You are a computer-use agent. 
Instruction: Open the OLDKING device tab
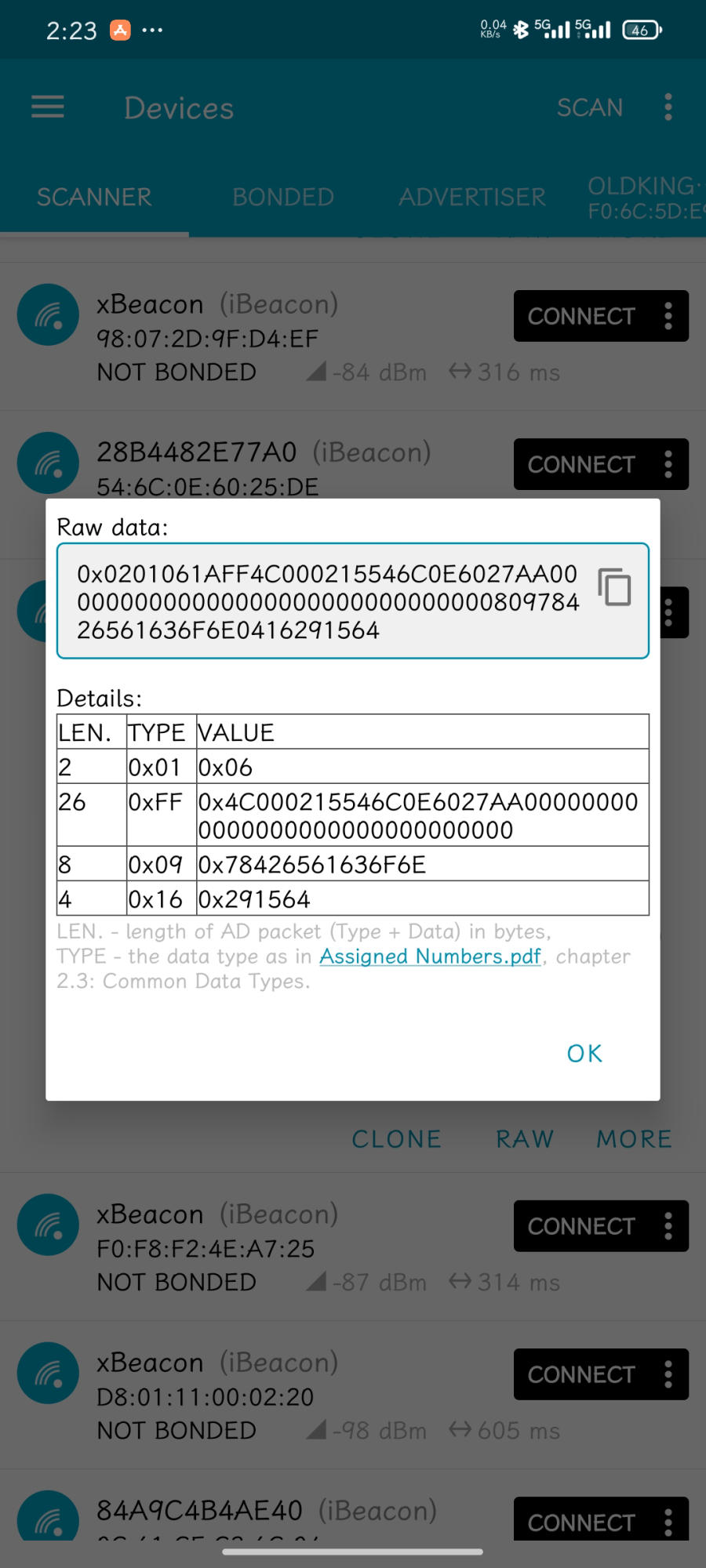pos(646,198)
